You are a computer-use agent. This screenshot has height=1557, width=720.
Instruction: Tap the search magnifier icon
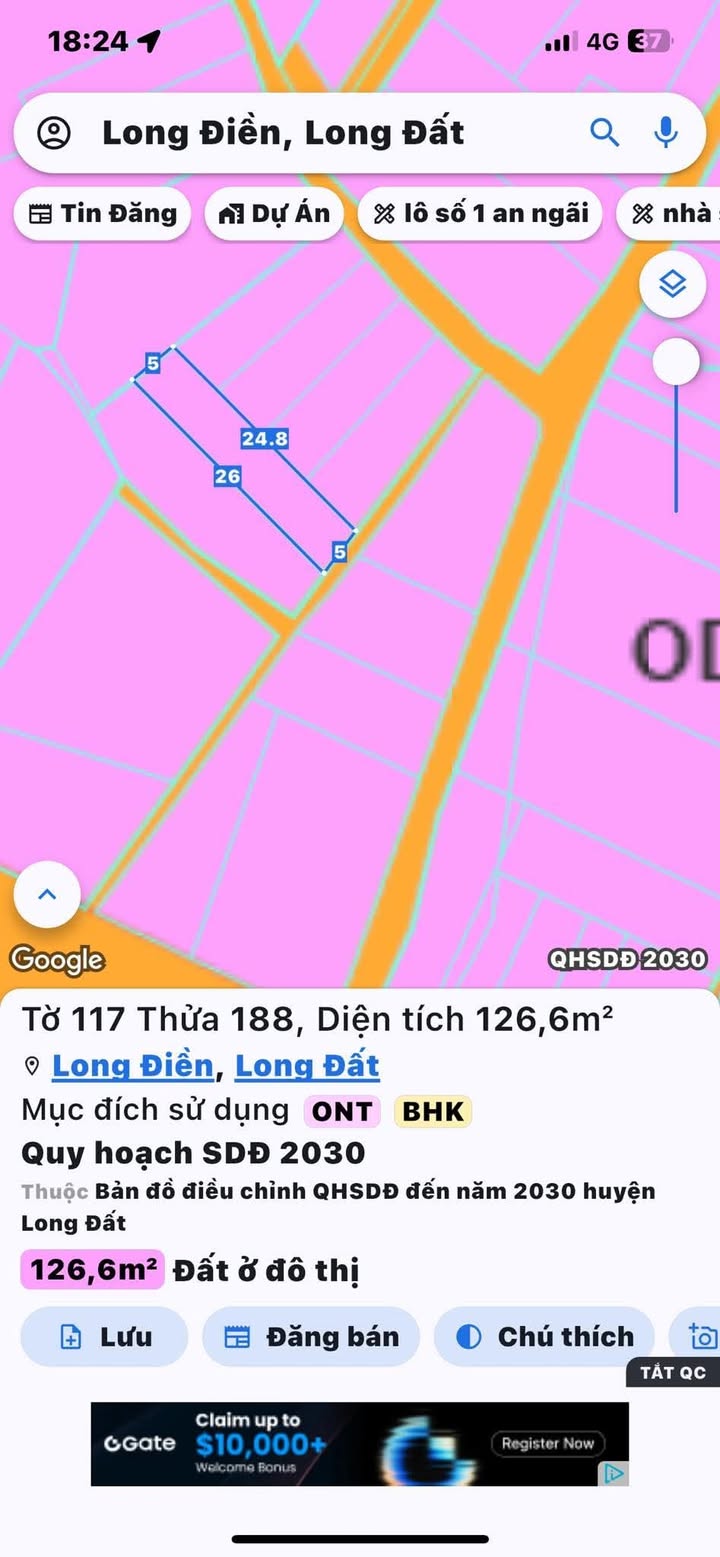pos(604,132)
